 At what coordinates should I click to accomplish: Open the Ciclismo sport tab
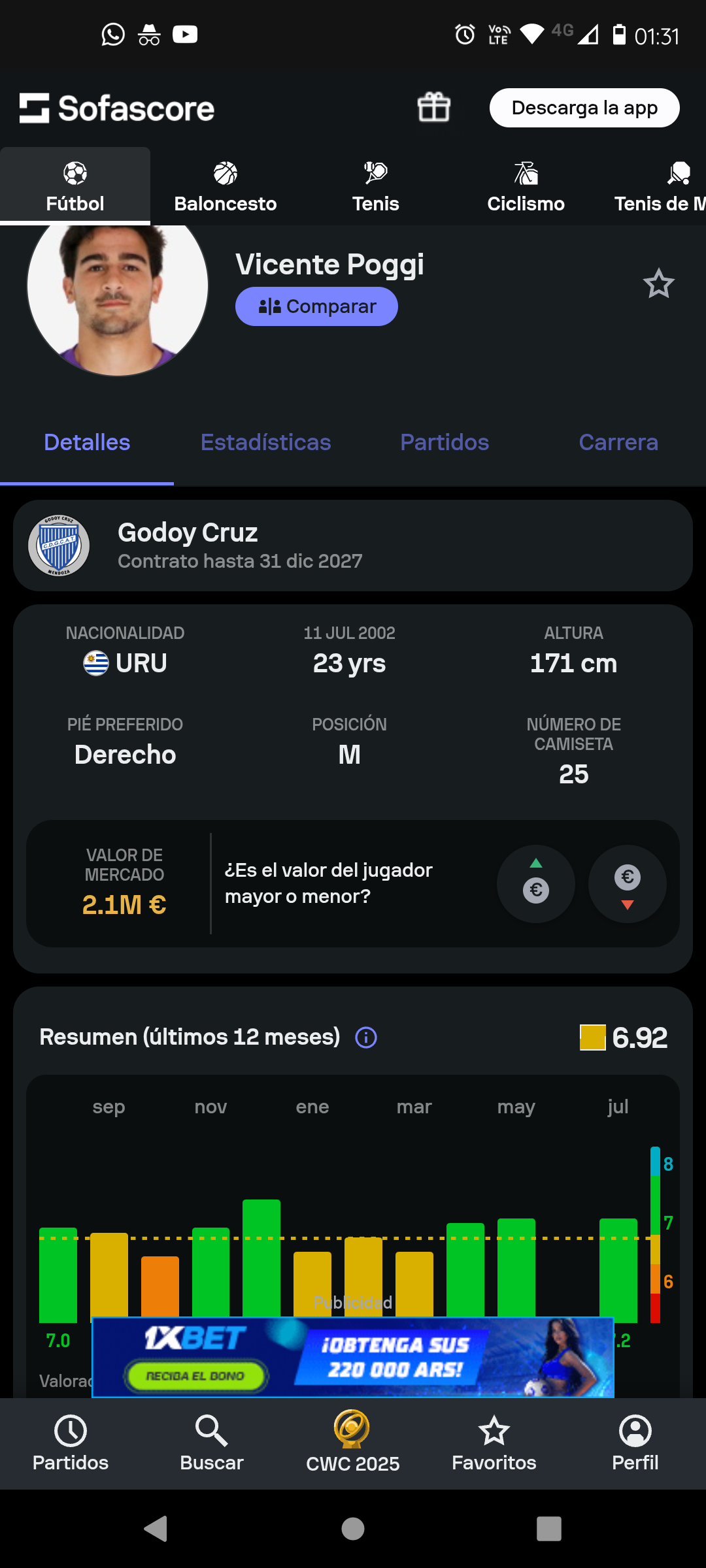click(x=526, y=188)
